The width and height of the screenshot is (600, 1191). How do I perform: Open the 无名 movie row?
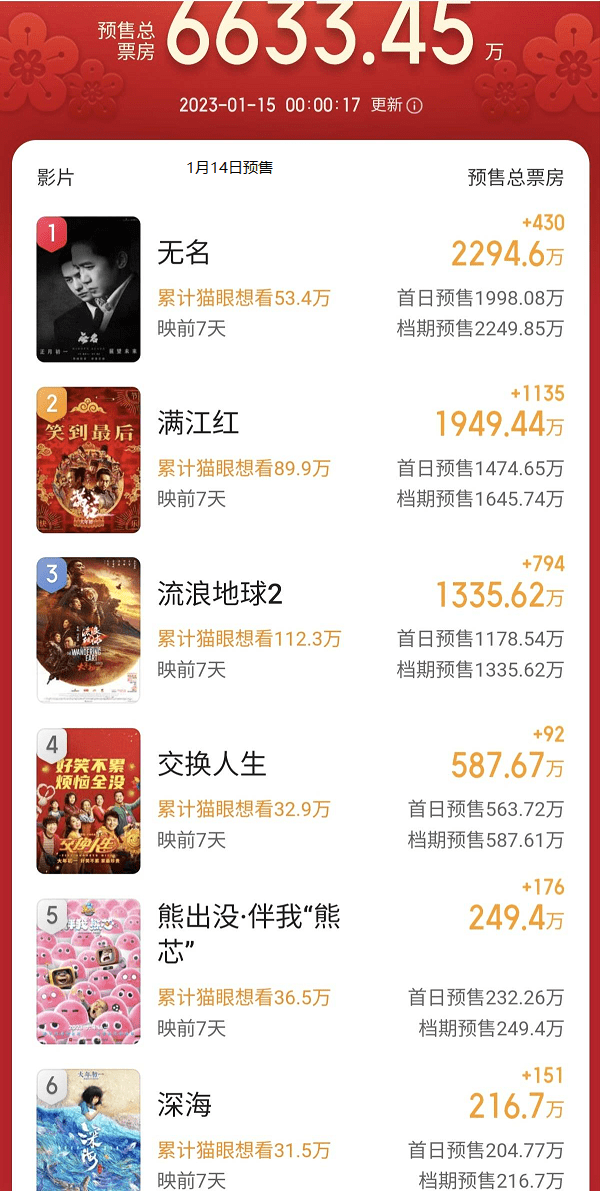(x=301, y=289)
